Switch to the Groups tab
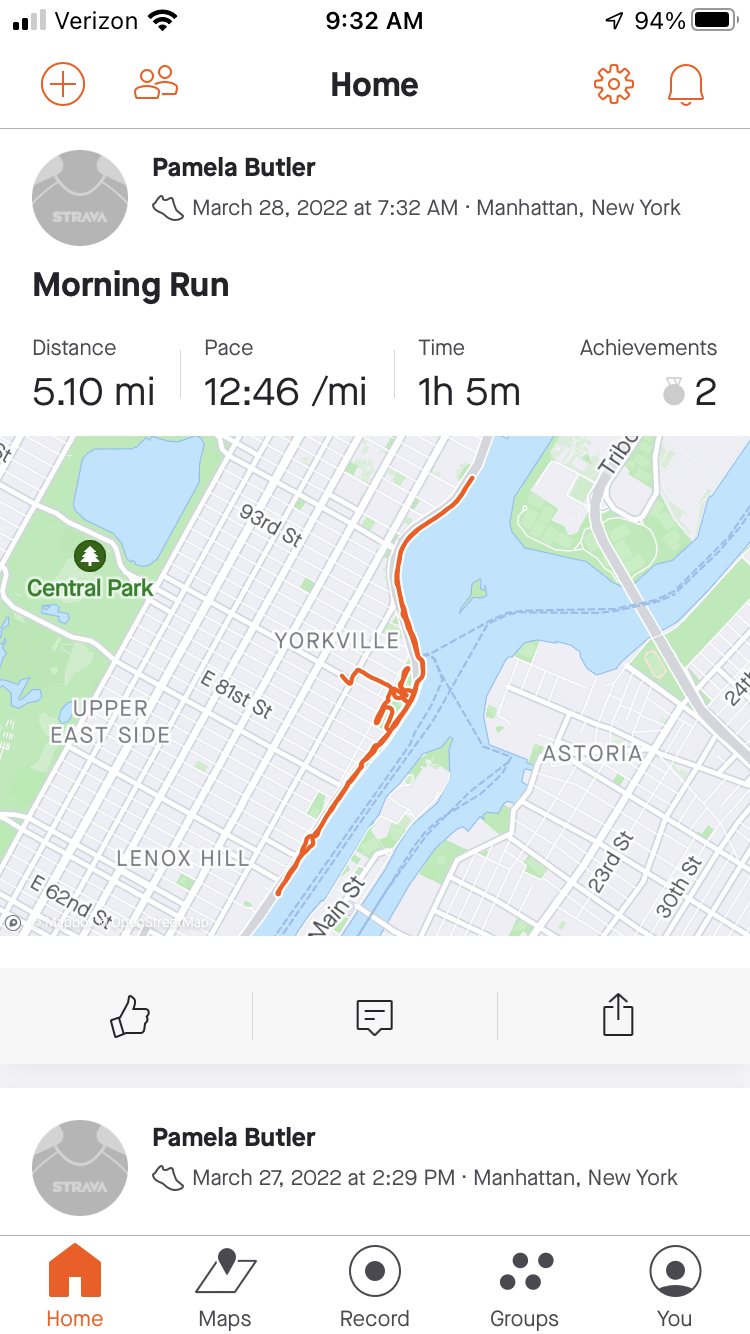Screen dimensions: 750x1334 pos(525,1286)
